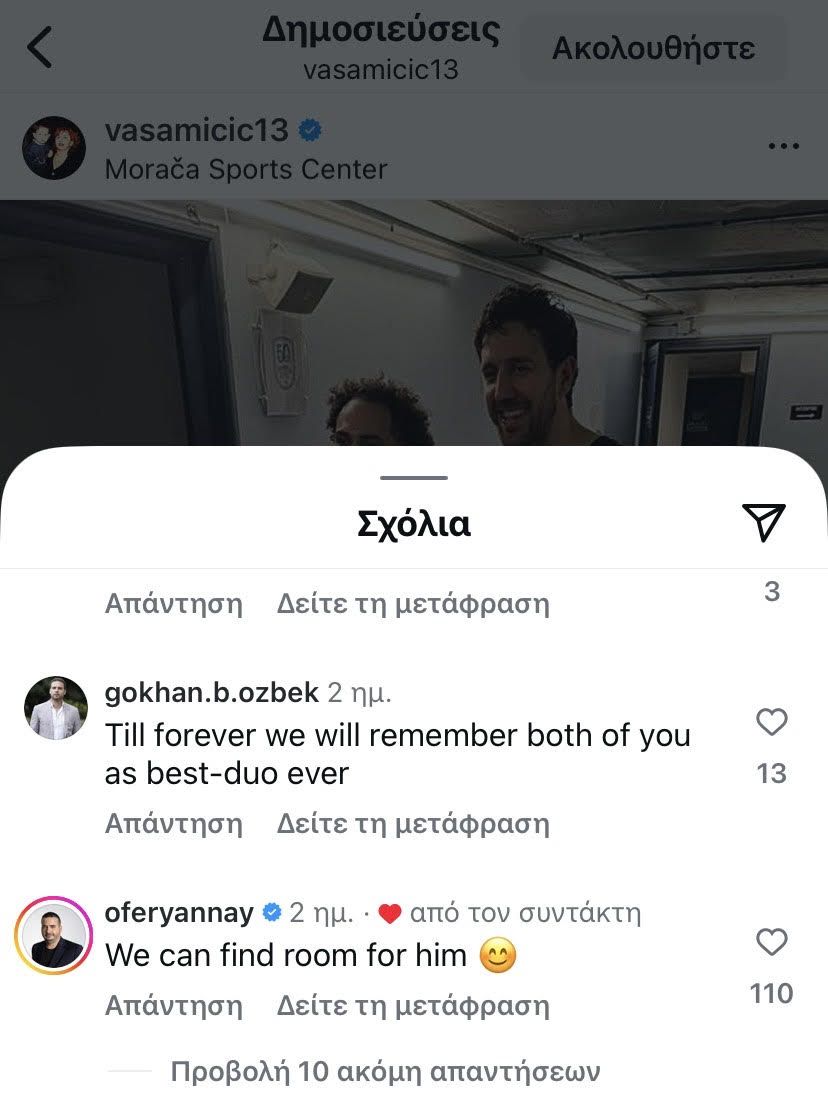See translation of oferyannay's comment

413,1005
